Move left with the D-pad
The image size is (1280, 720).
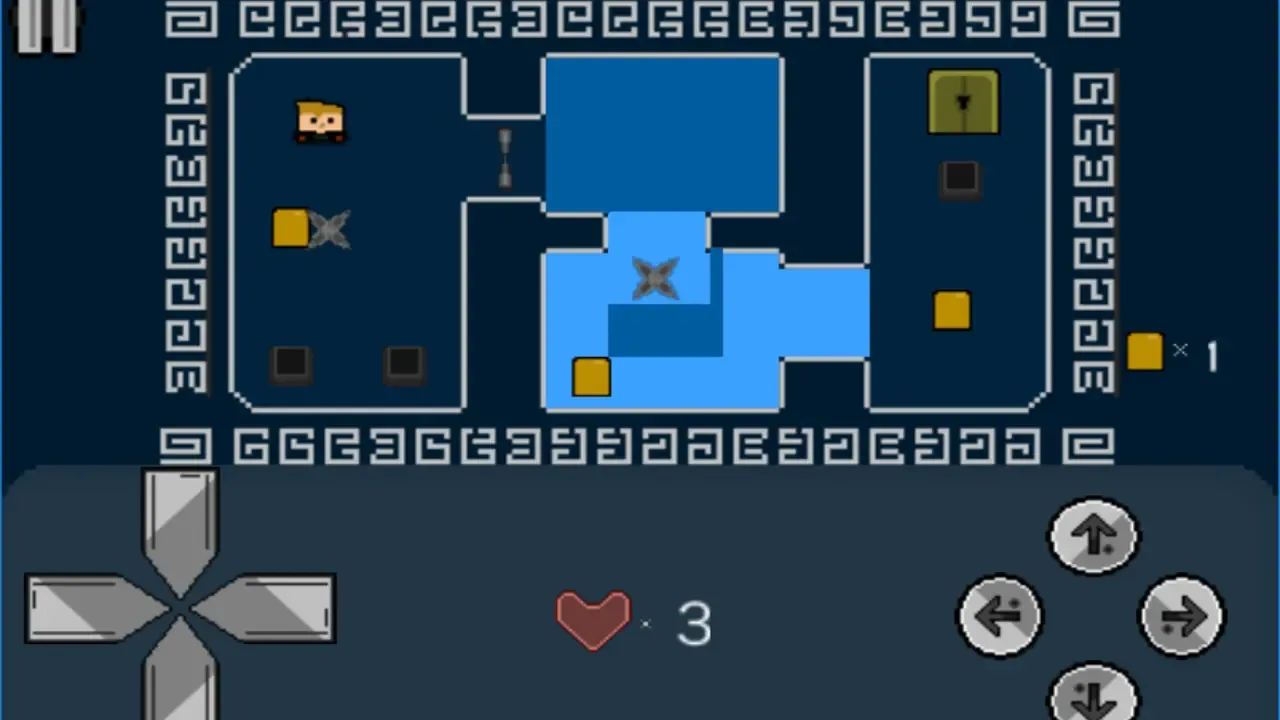pyautogui.click(x=96, y=608)
